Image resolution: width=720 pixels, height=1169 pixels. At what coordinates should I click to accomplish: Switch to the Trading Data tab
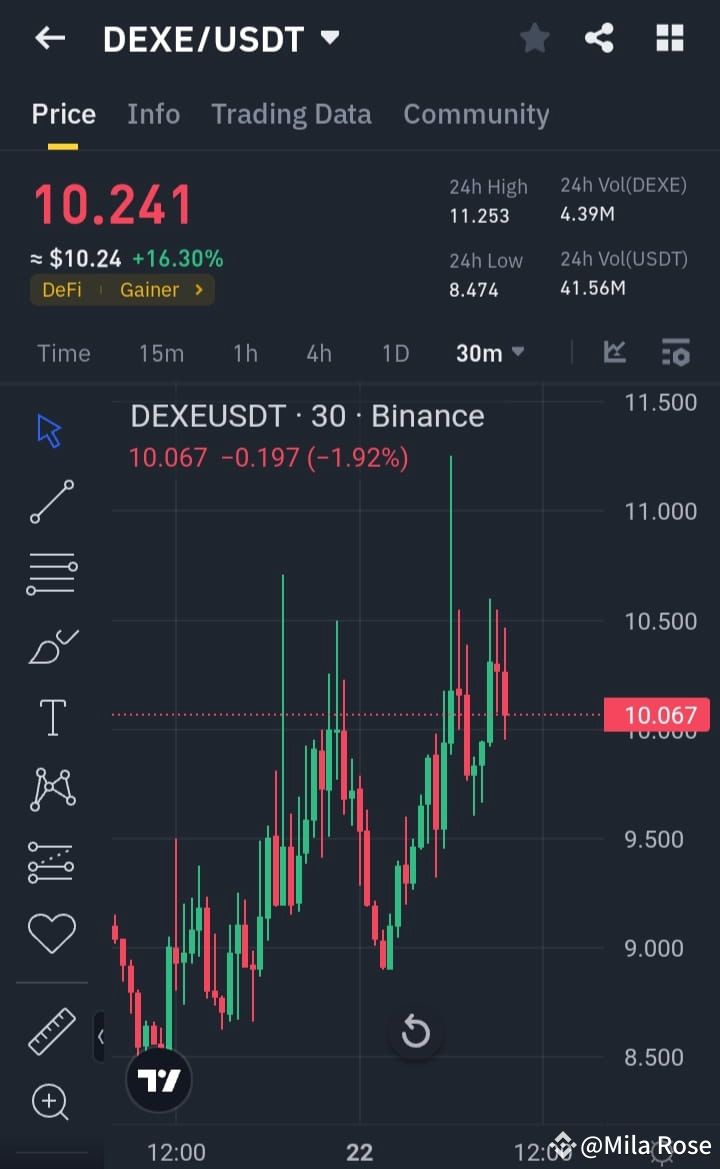pyautogui.click(x=291, y=114)
